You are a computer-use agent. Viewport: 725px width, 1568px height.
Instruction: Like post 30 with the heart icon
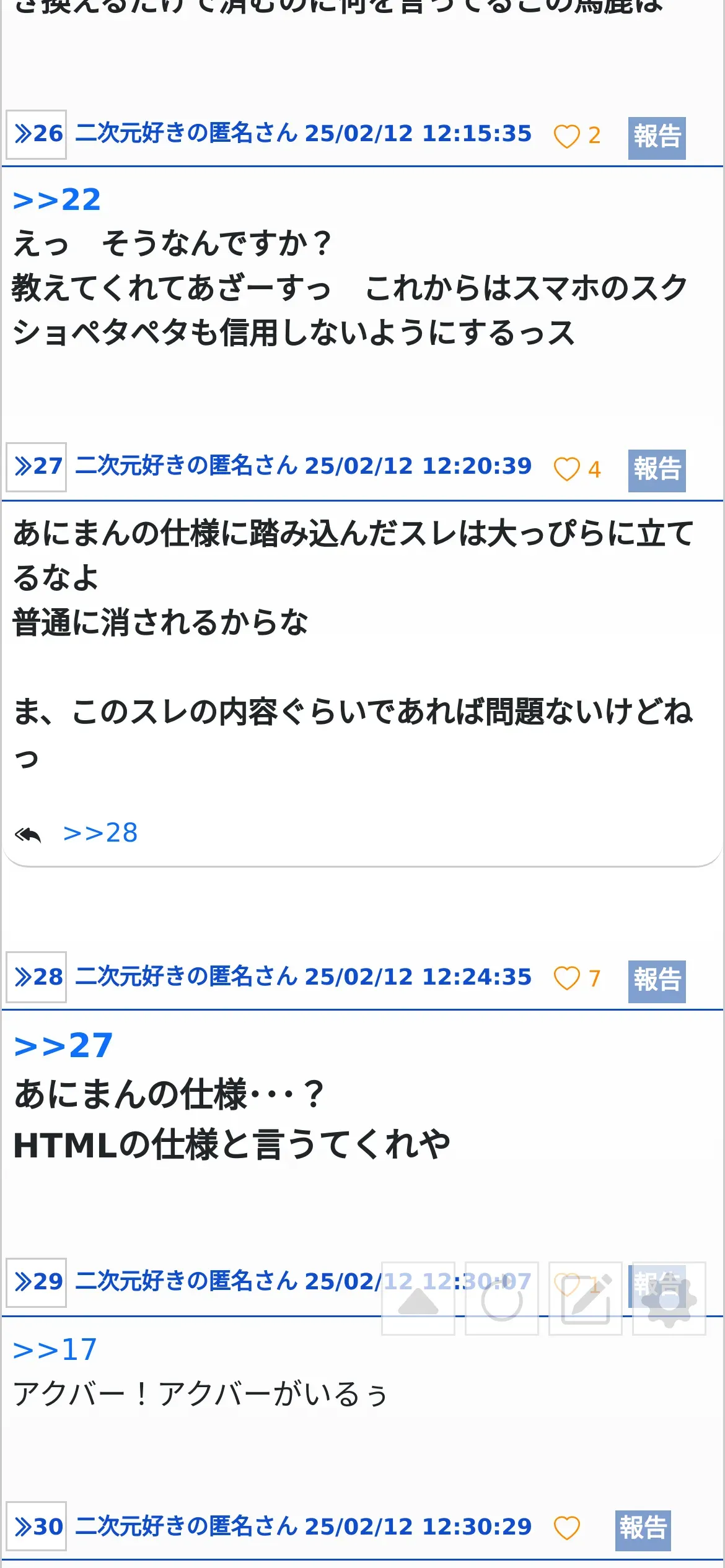tap(566, 1528)
